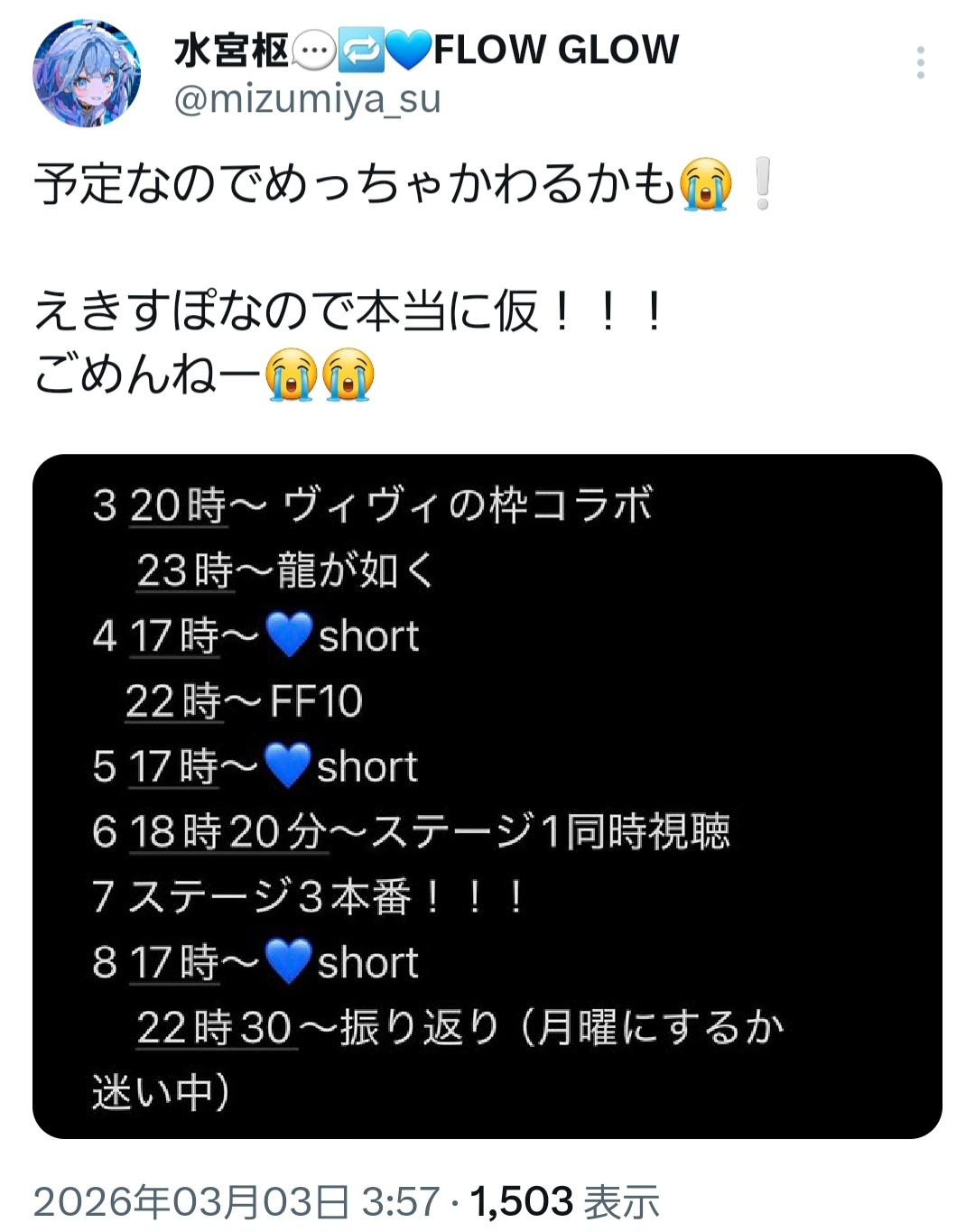The height and width of the screenshot is (1232, 975).
Task: Open 水宮枢's profile avatar
Action: (87, 73)
